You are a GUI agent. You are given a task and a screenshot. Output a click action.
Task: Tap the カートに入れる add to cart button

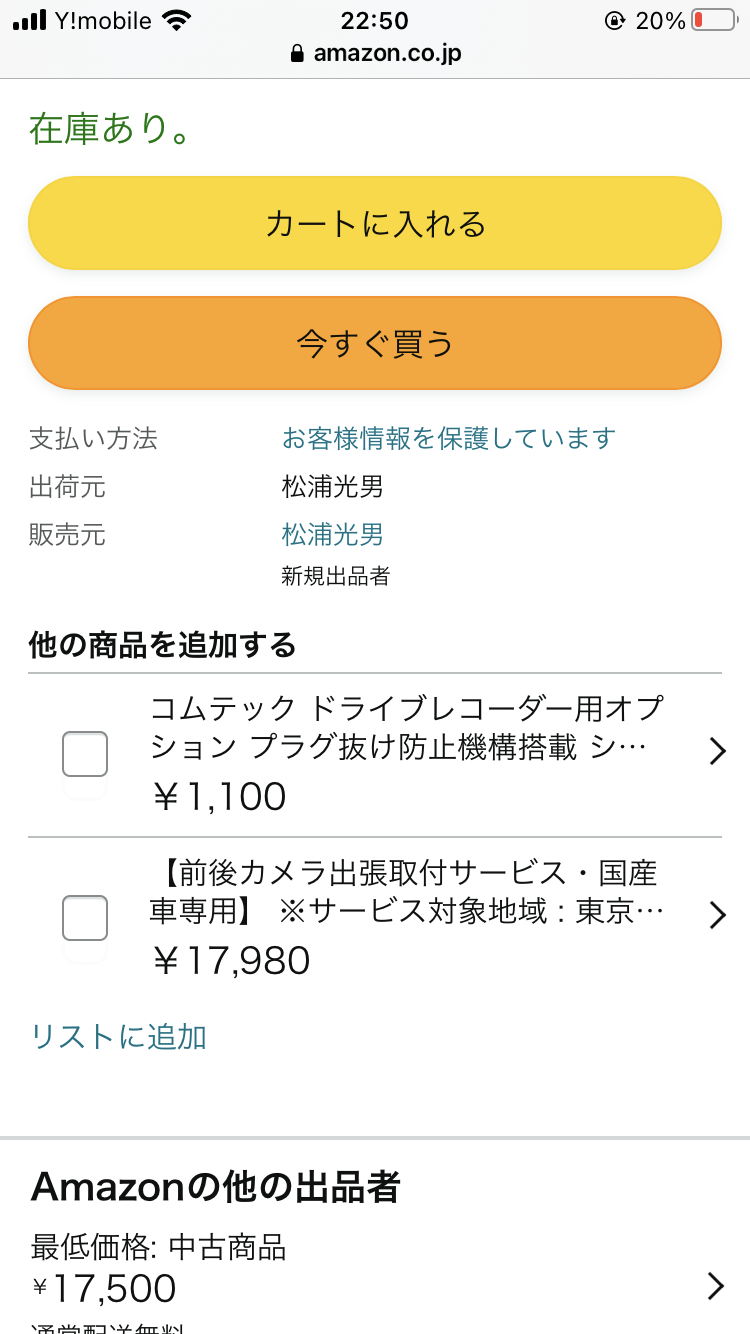(x=375, y=223)
